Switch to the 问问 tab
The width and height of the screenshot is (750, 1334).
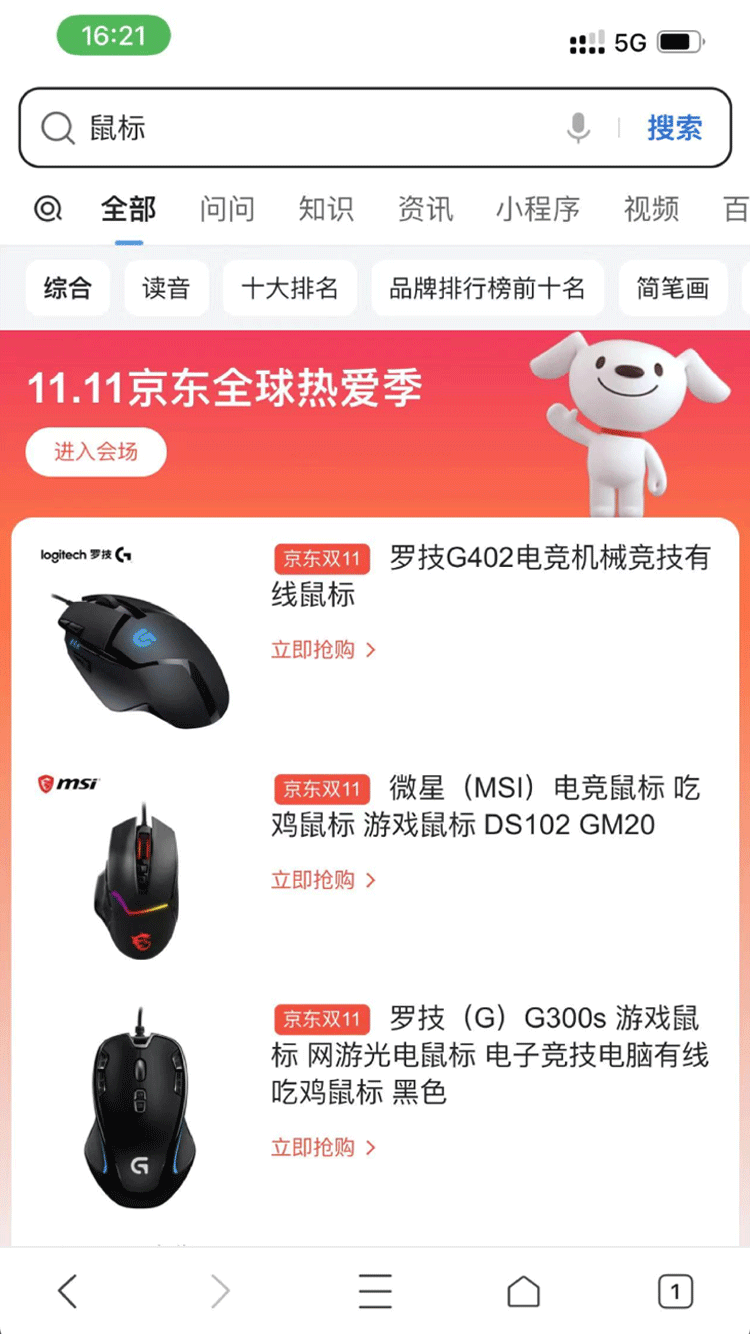(227, 209)
